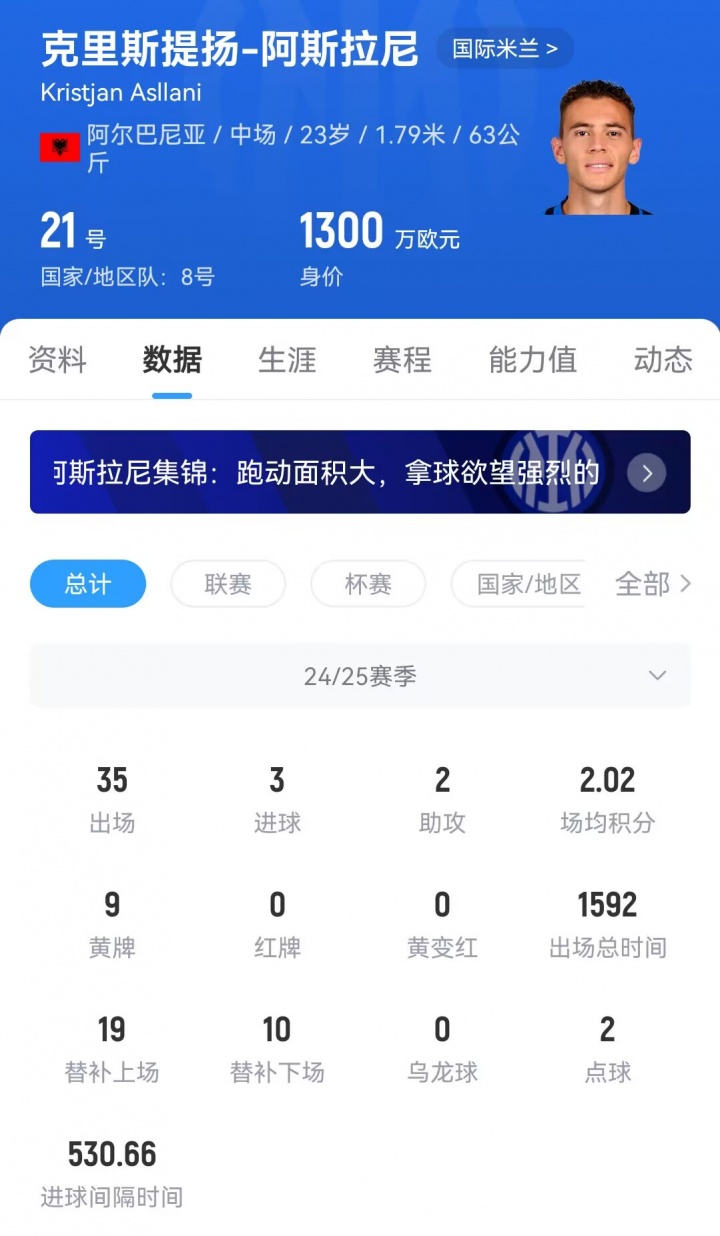Expand the 全部 competitions list
Viewport: 720px width, 1236px height.
point(653,584)
